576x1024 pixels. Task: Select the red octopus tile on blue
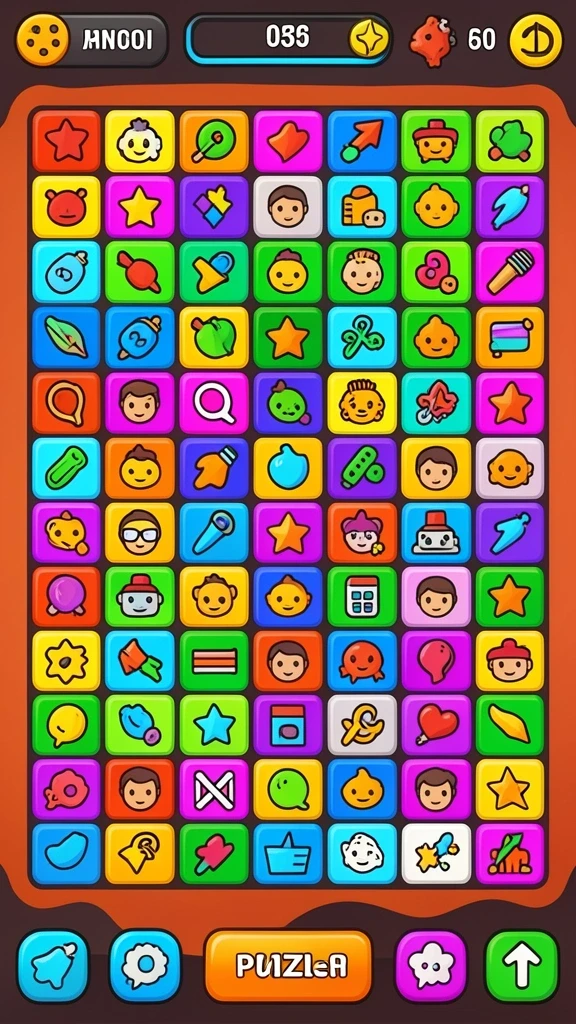coord(362,661)
